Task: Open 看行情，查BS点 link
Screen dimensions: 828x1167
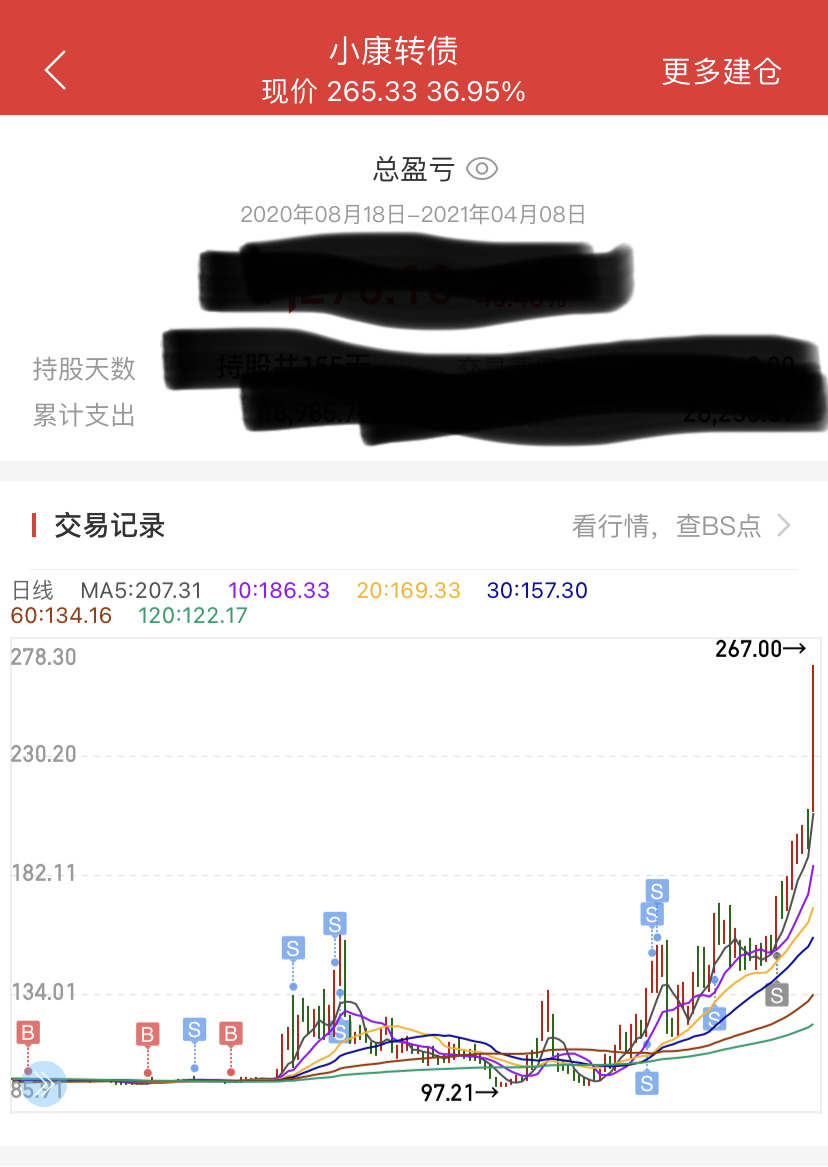Action: point(681,526)
